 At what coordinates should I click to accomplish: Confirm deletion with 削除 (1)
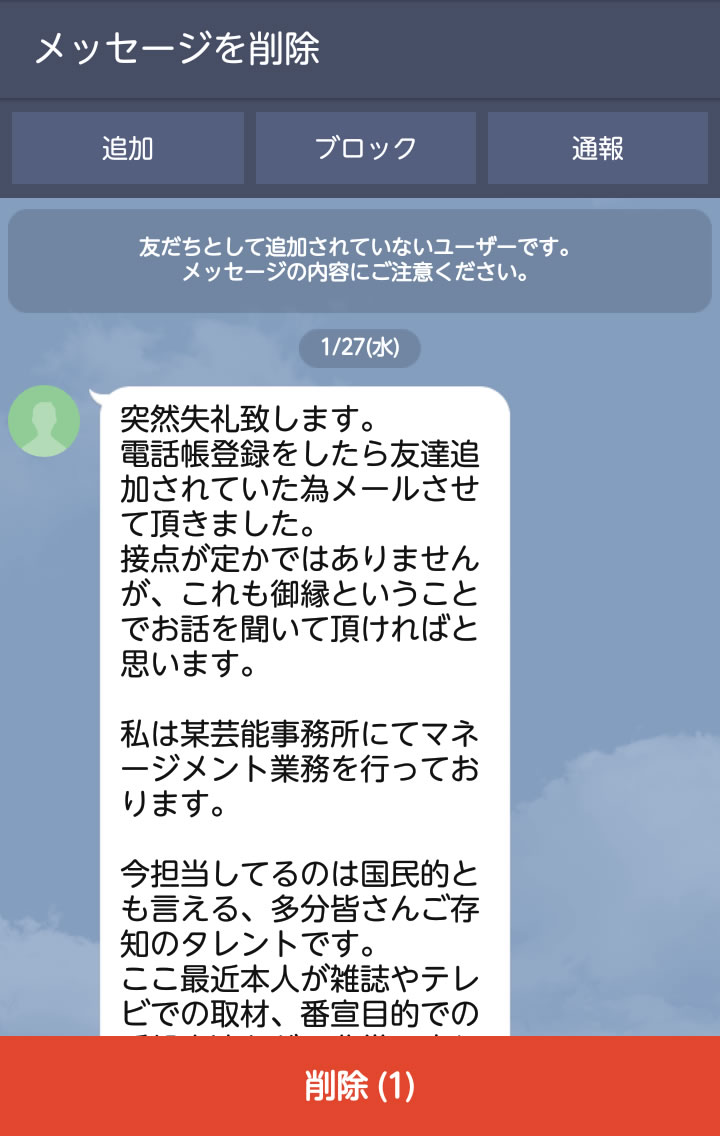pos(360,1086)
